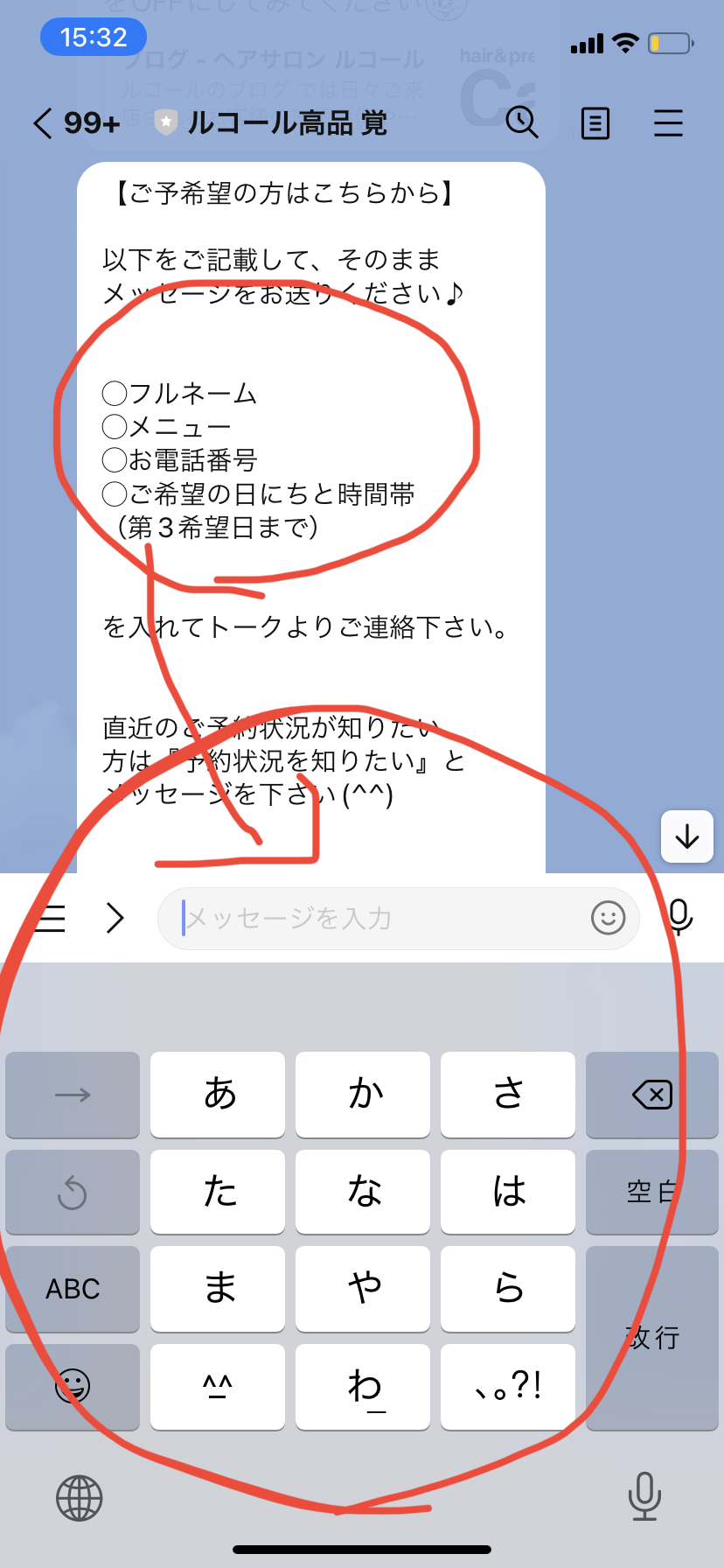Switch keyboard to ABC mode
724x1568 pixels.
pyautogui.click(x=73, y=1289)
